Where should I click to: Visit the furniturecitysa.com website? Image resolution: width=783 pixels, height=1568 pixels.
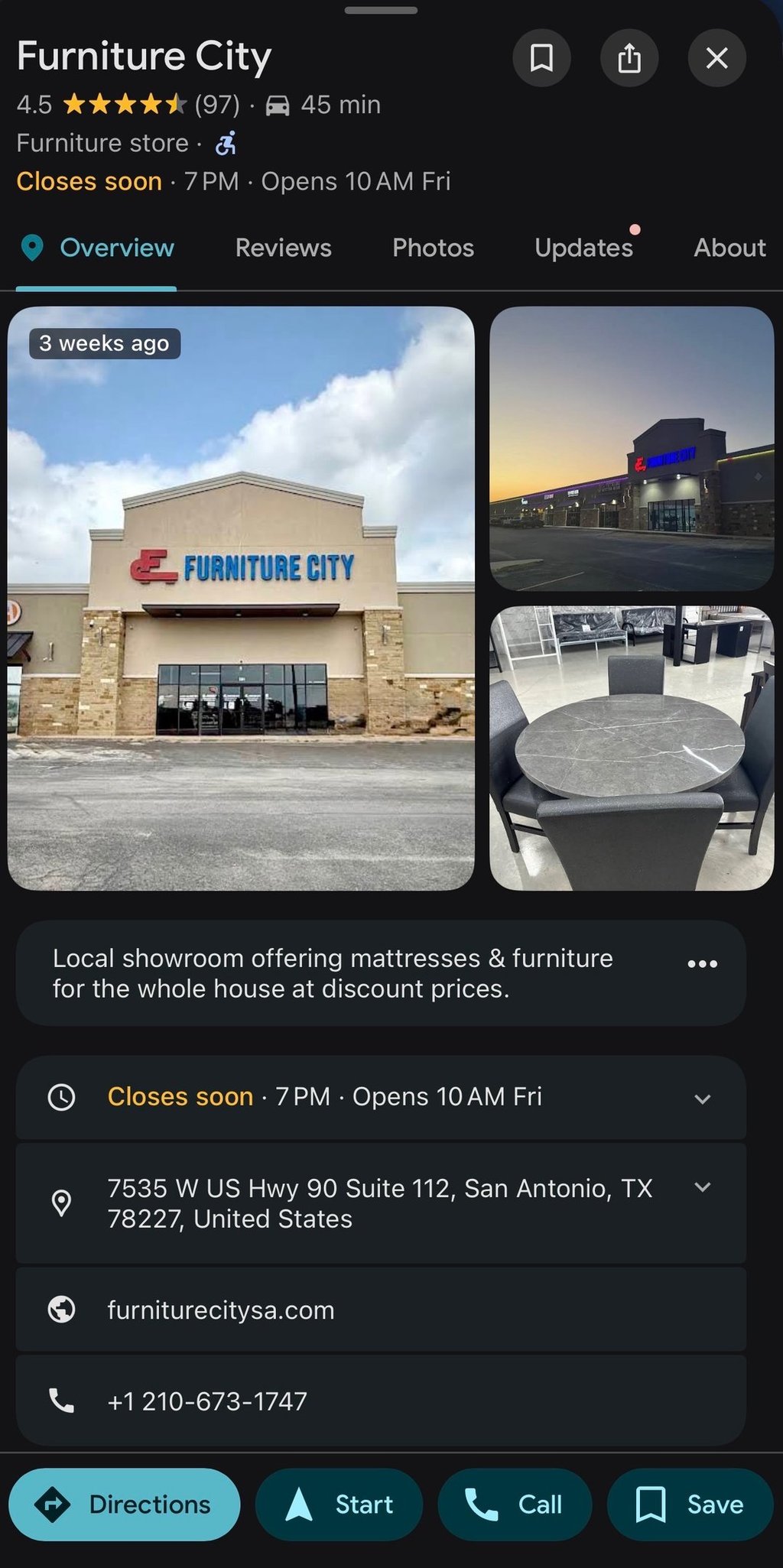(221, 1310)
